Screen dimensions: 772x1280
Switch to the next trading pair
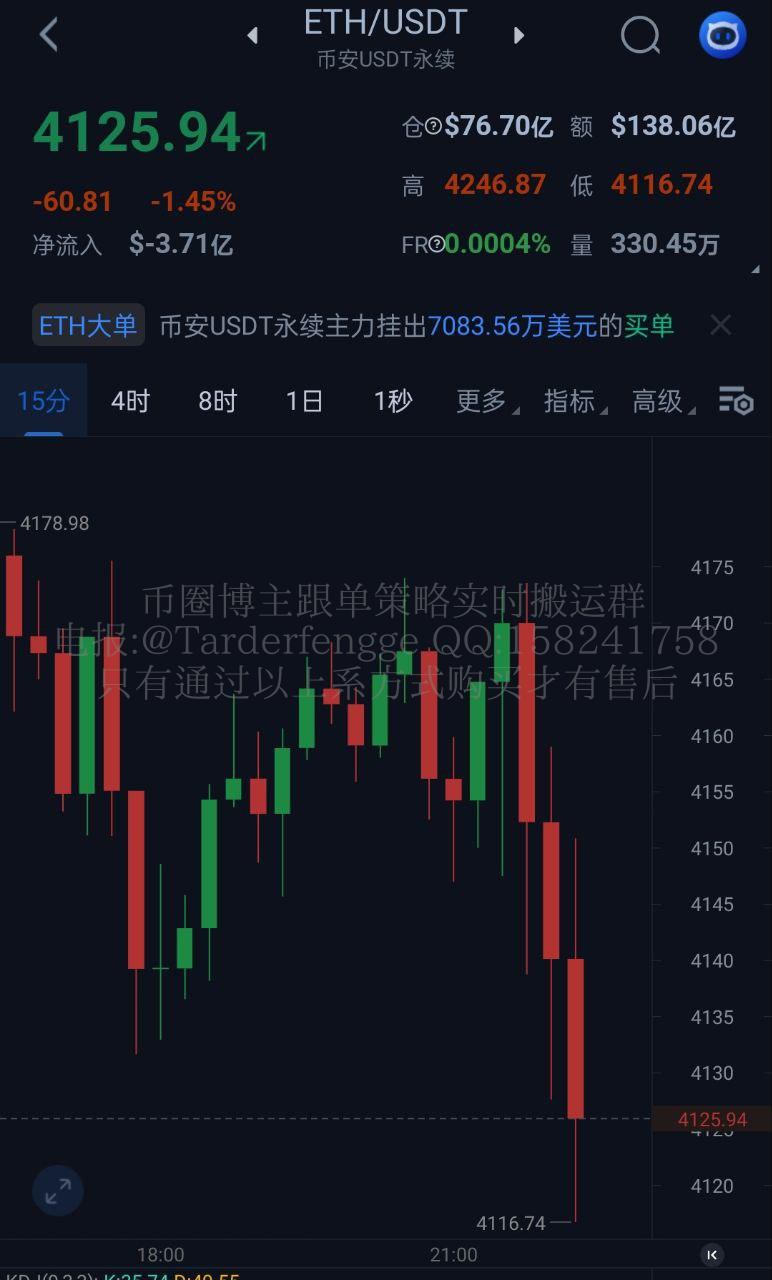[x=518, y=36]
